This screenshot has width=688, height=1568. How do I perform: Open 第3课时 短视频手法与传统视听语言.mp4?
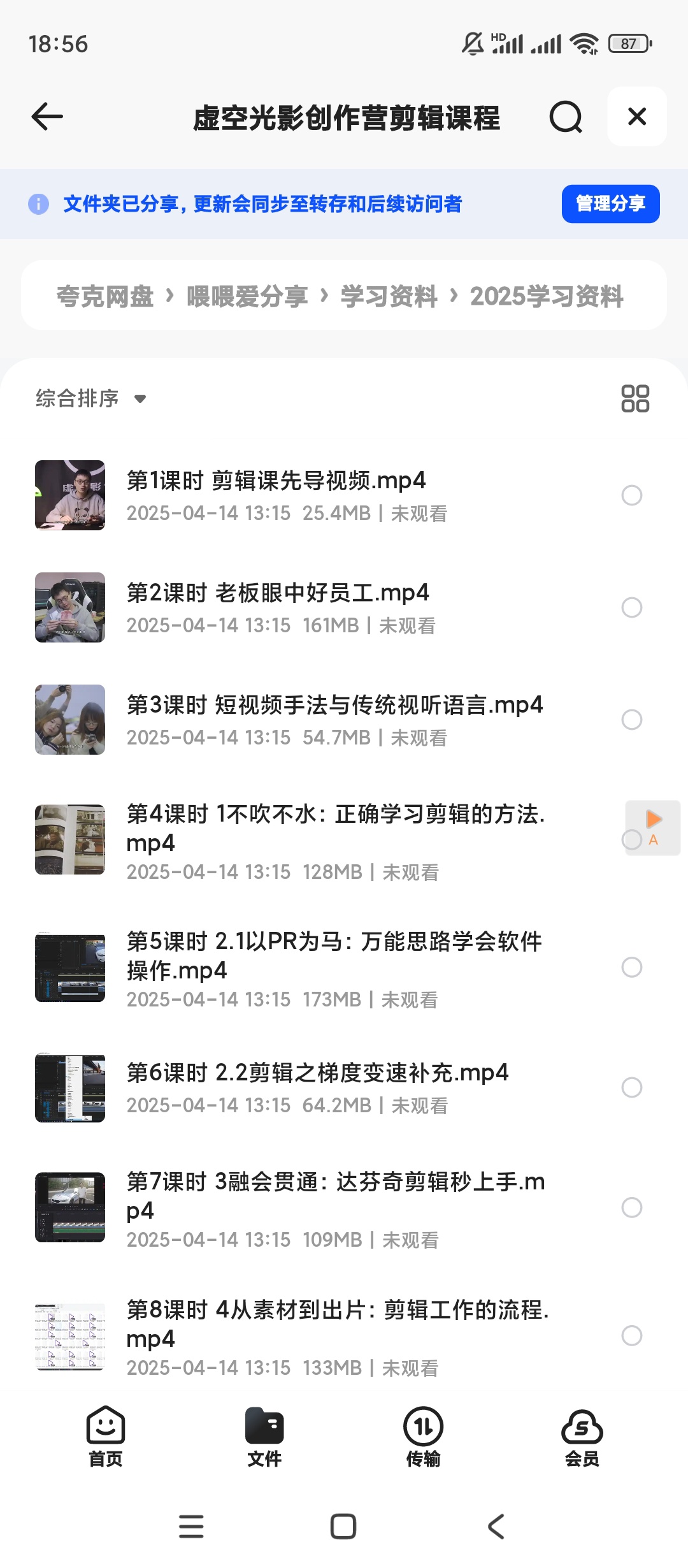(x=334, y=706)
